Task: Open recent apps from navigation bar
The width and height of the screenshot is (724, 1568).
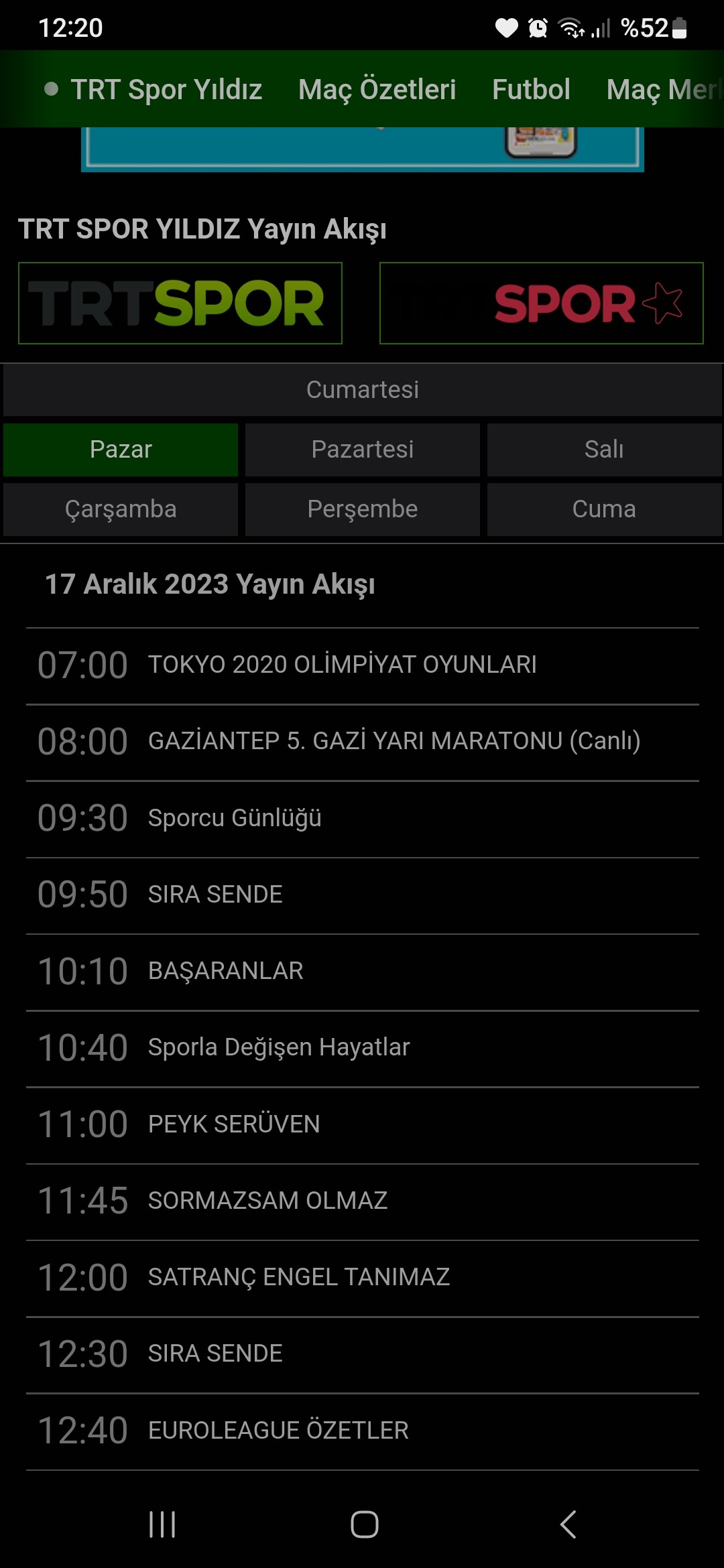Action: coord(162,1524)
